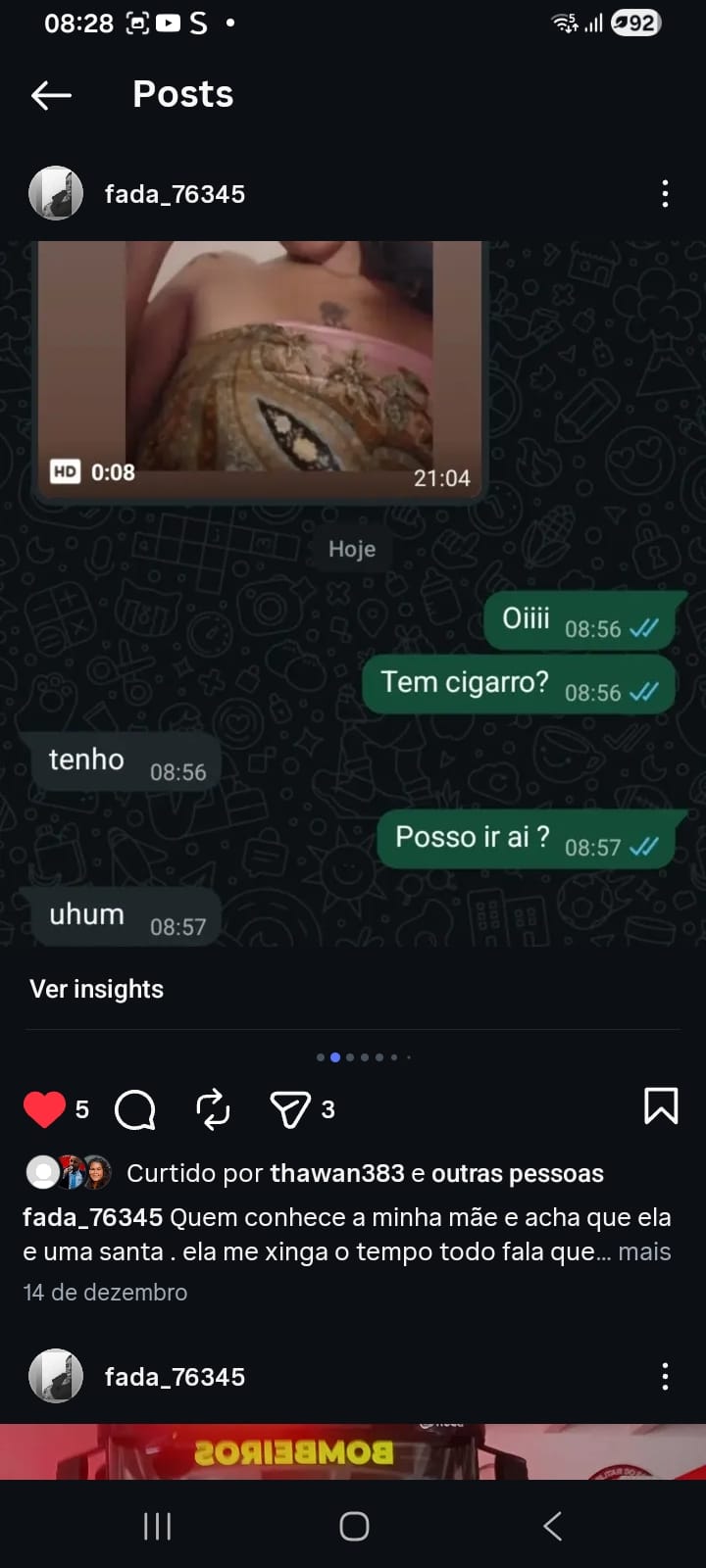706x1568 pixels.
Task: Unlike the post with the red heart
Action: point(44,1109)
